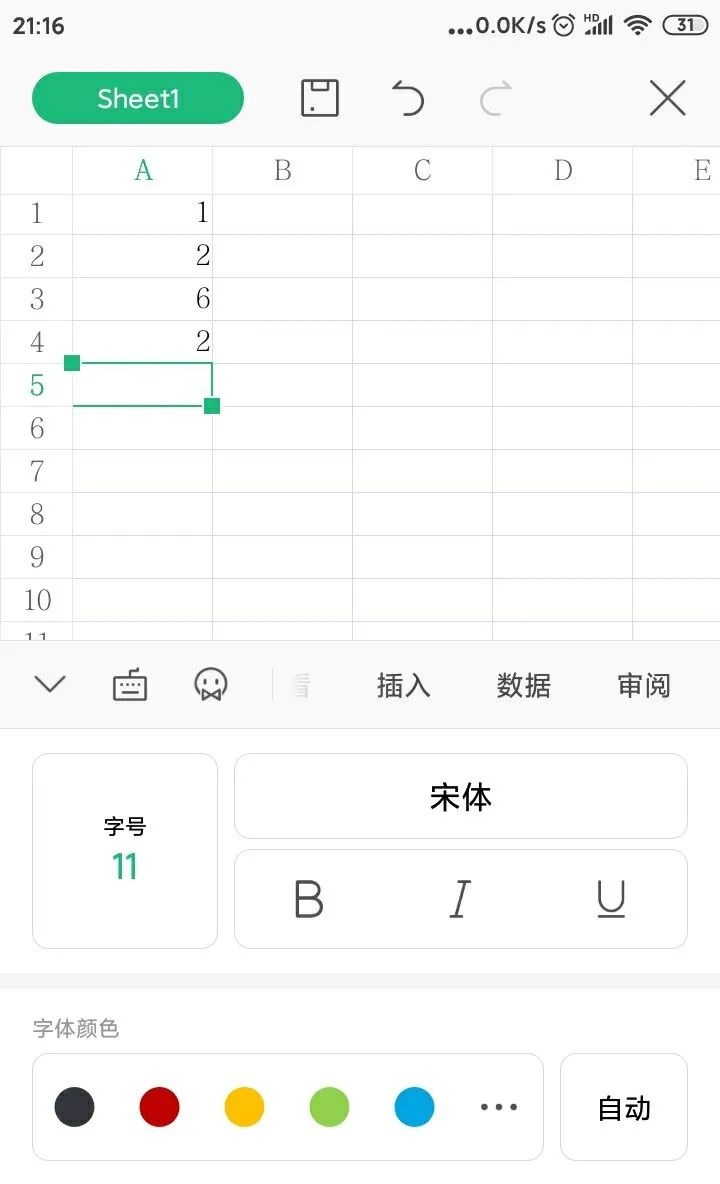The height and width of the screenshot is (1184, 720).
Task: Open the keyboard icon in the toolbar
Action: click(130, 685)
